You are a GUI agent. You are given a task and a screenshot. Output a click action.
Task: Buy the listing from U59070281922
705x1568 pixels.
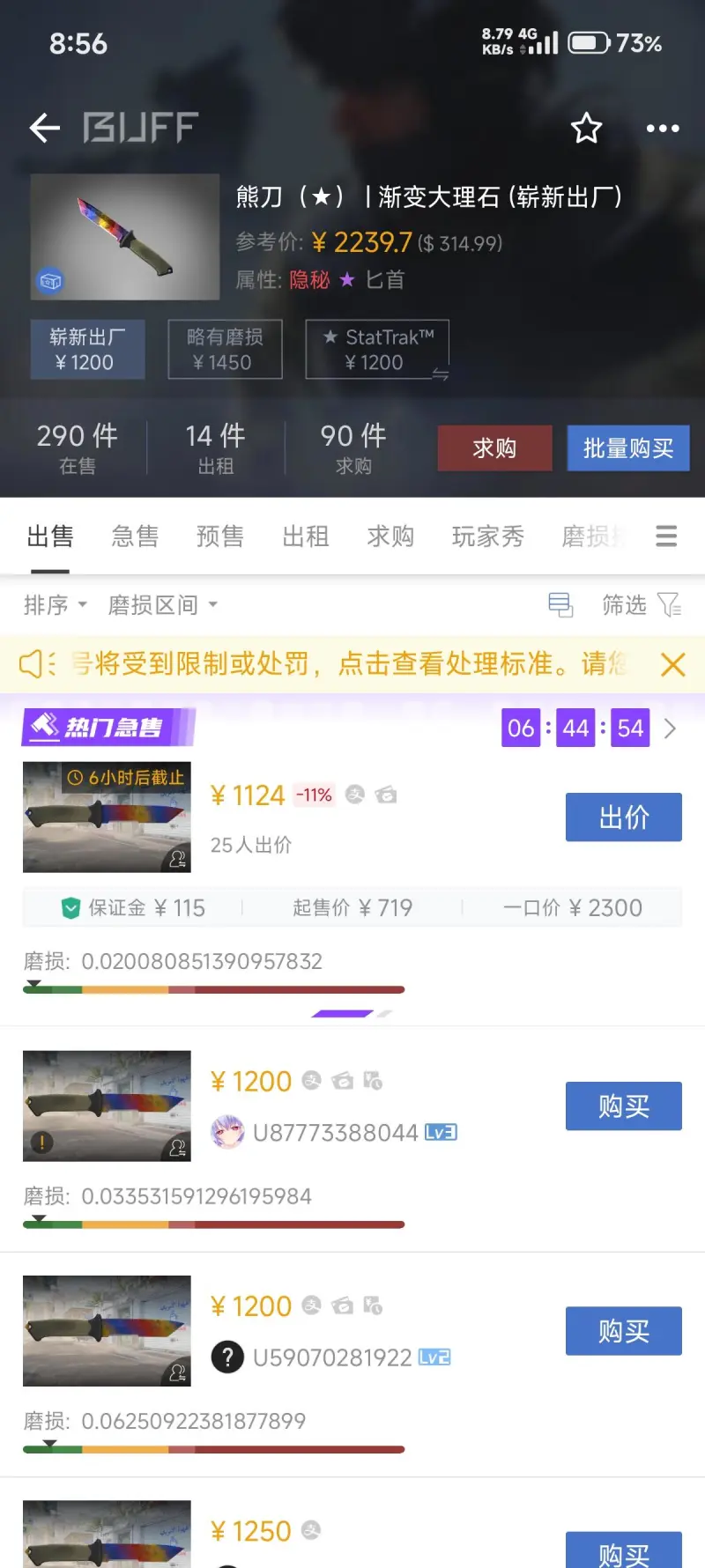623,1331
